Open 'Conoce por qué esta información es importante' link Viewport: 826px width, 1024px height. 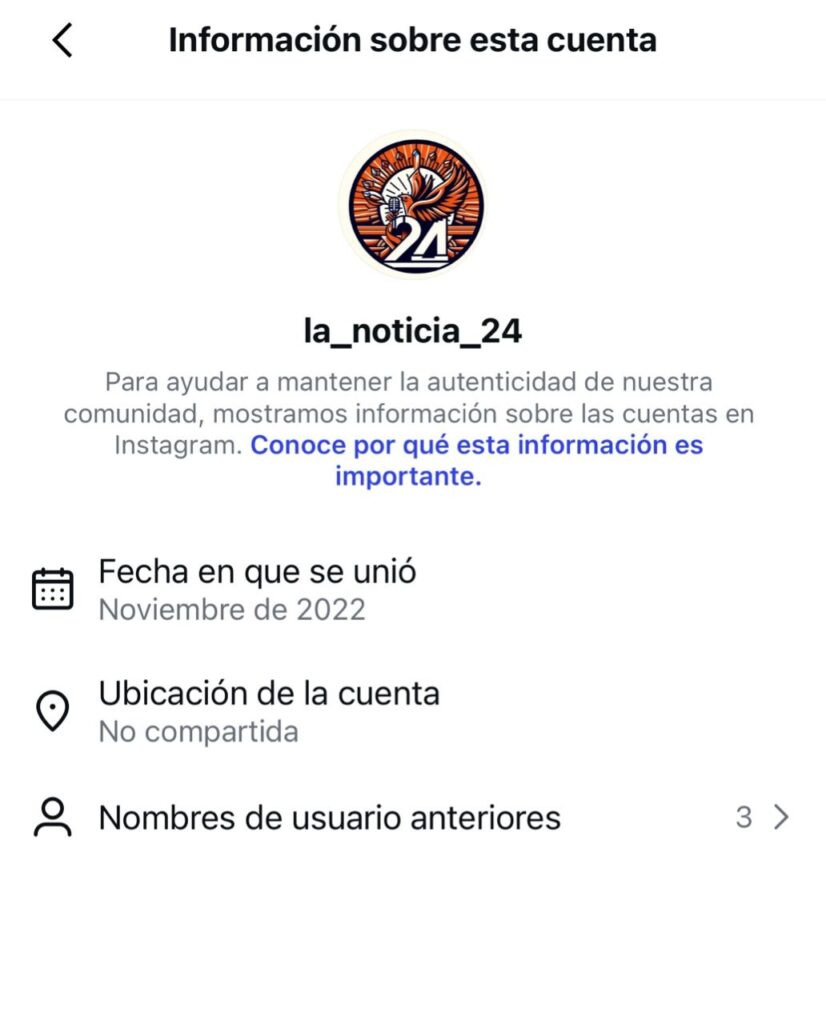pos(476,445)
